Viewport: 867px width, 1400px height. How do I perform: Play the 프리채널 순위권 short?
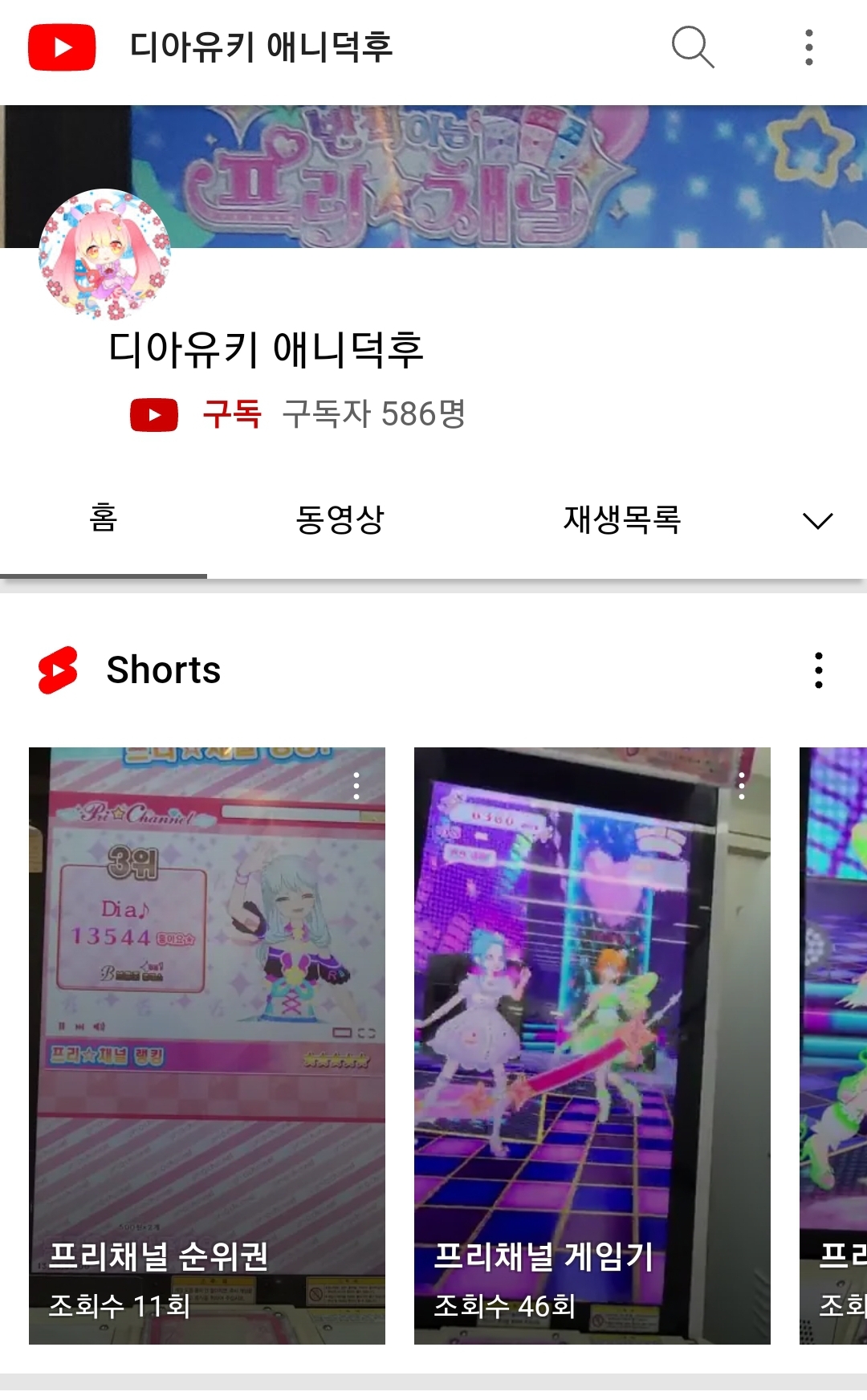coord(207,1044)
